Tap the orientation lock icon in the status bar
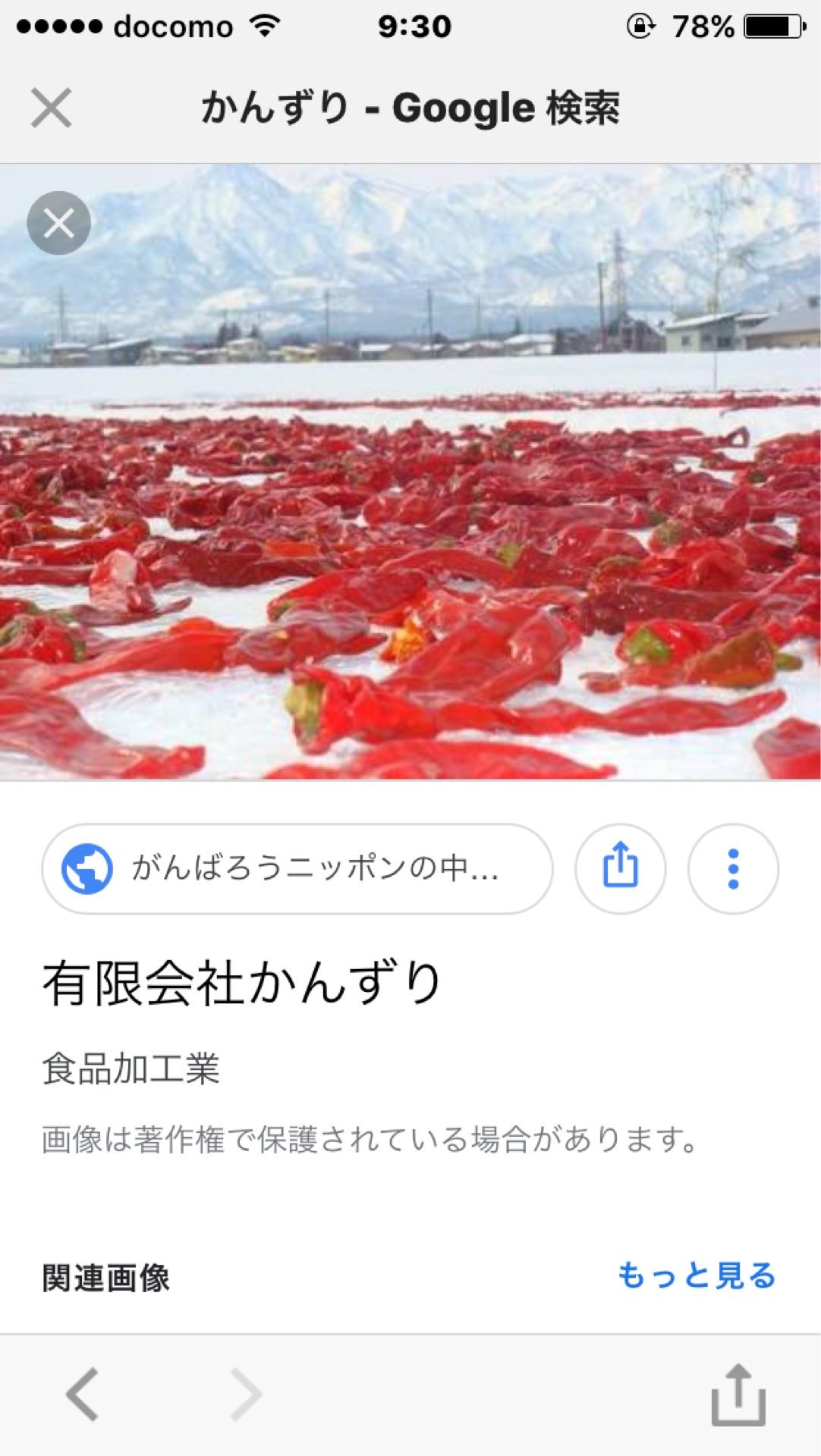Image resolution: width=821 pixels, height=1456 pixels. (641, 25)
